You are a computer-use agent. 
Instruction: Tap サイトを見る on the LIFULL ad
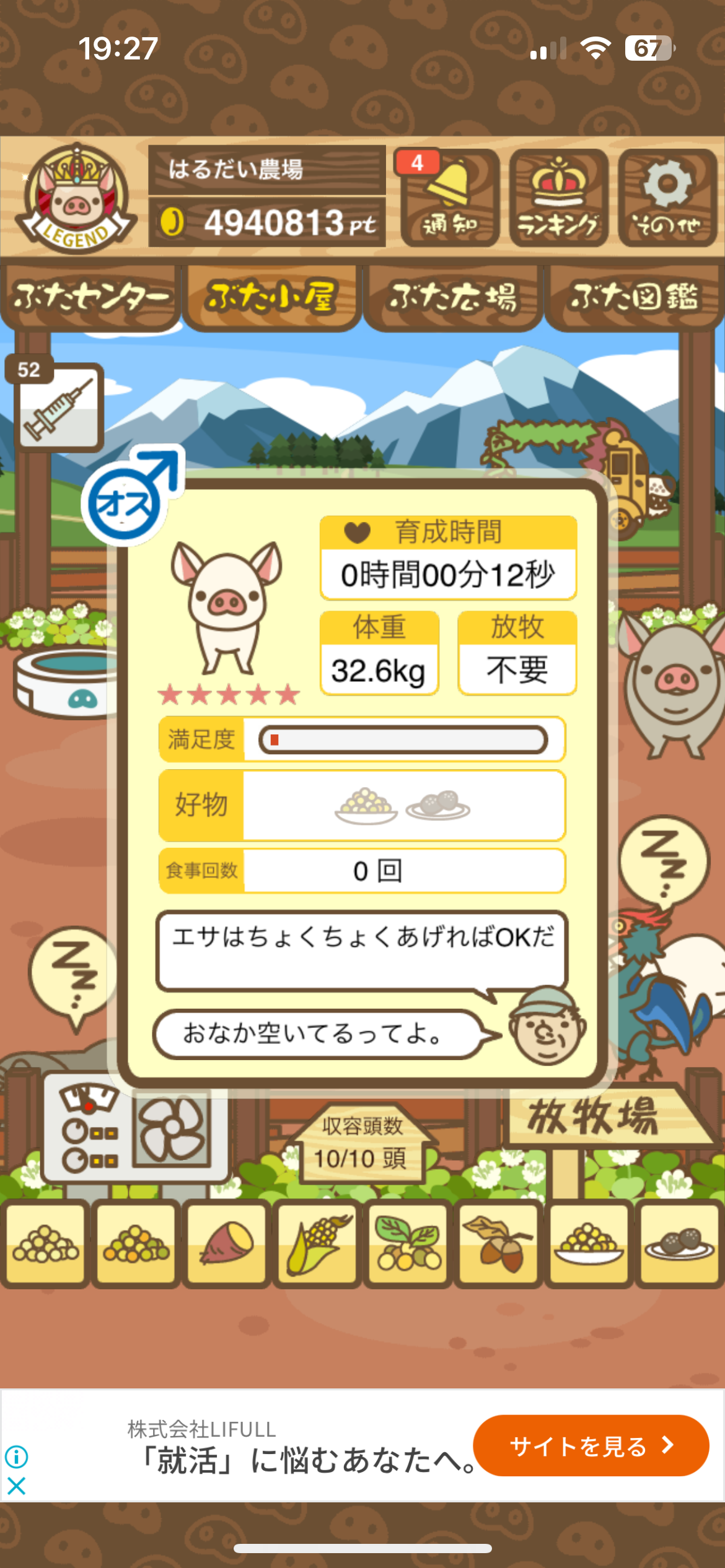pos(591,1445)
